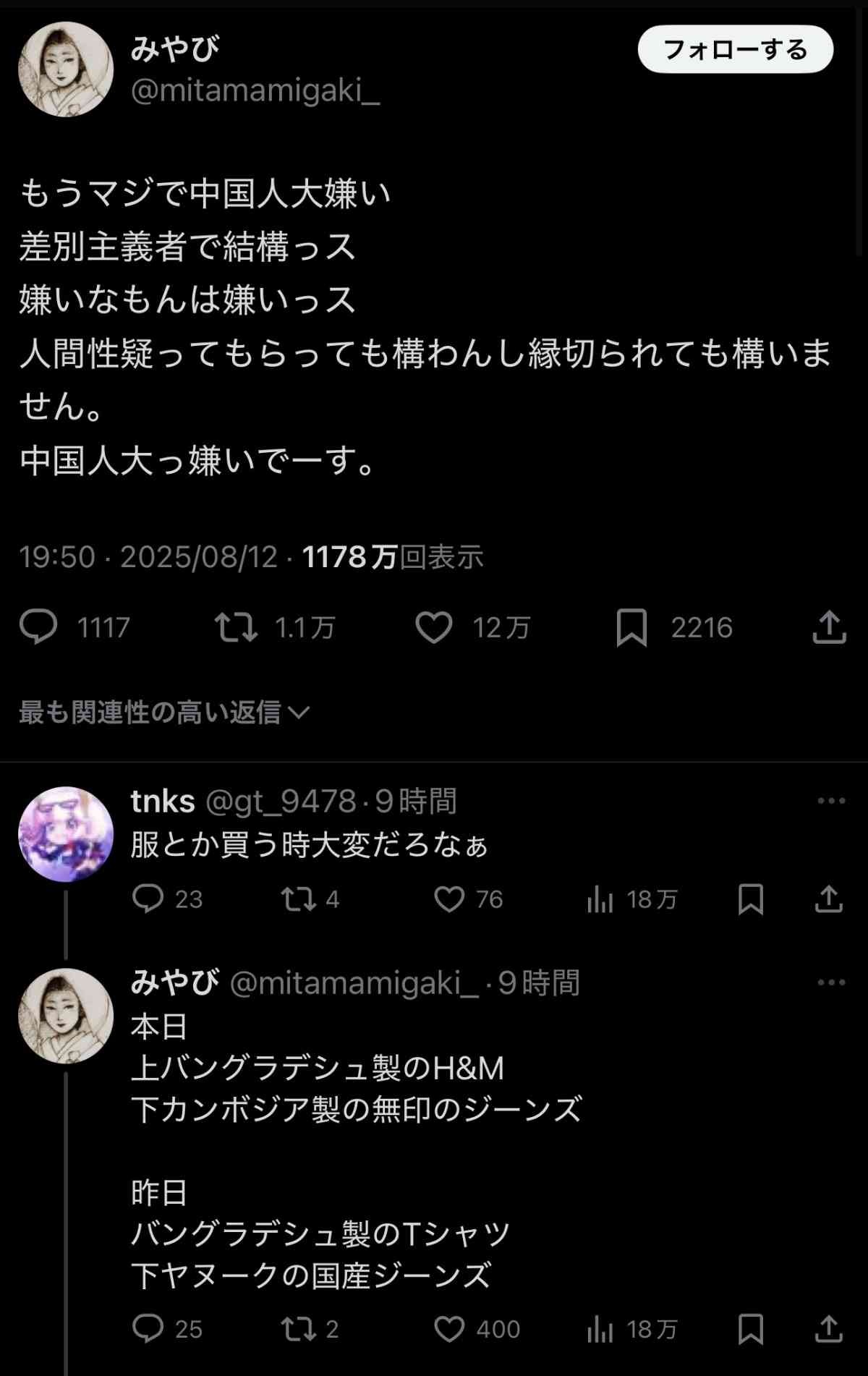868x1376 pixels.
Task: Repost tnks's reply
Action: pos(299,899)
